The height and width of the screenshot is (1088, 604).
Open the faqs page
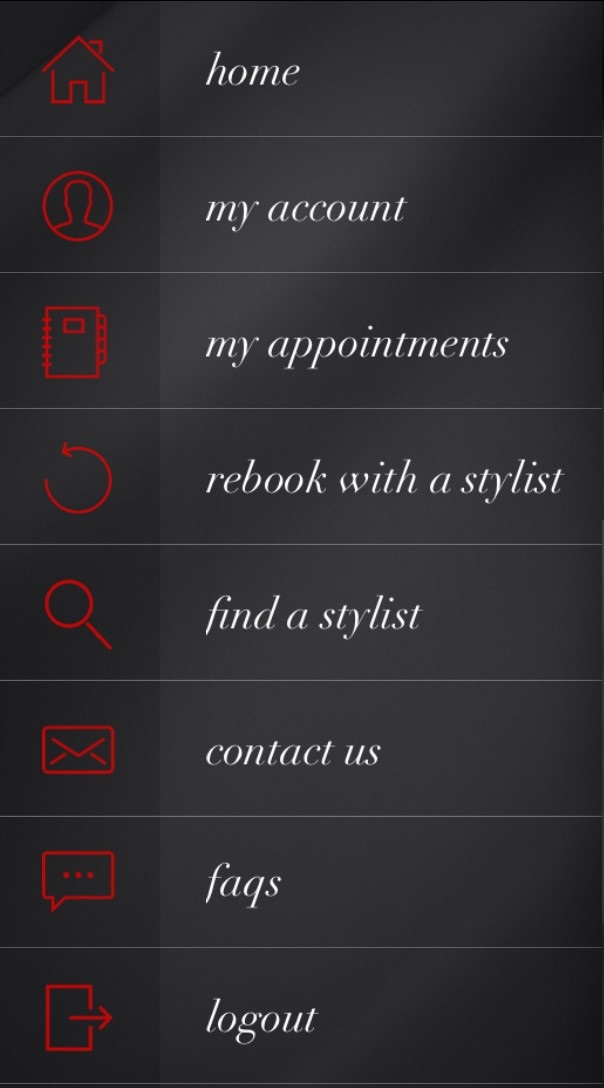(301, 882)
